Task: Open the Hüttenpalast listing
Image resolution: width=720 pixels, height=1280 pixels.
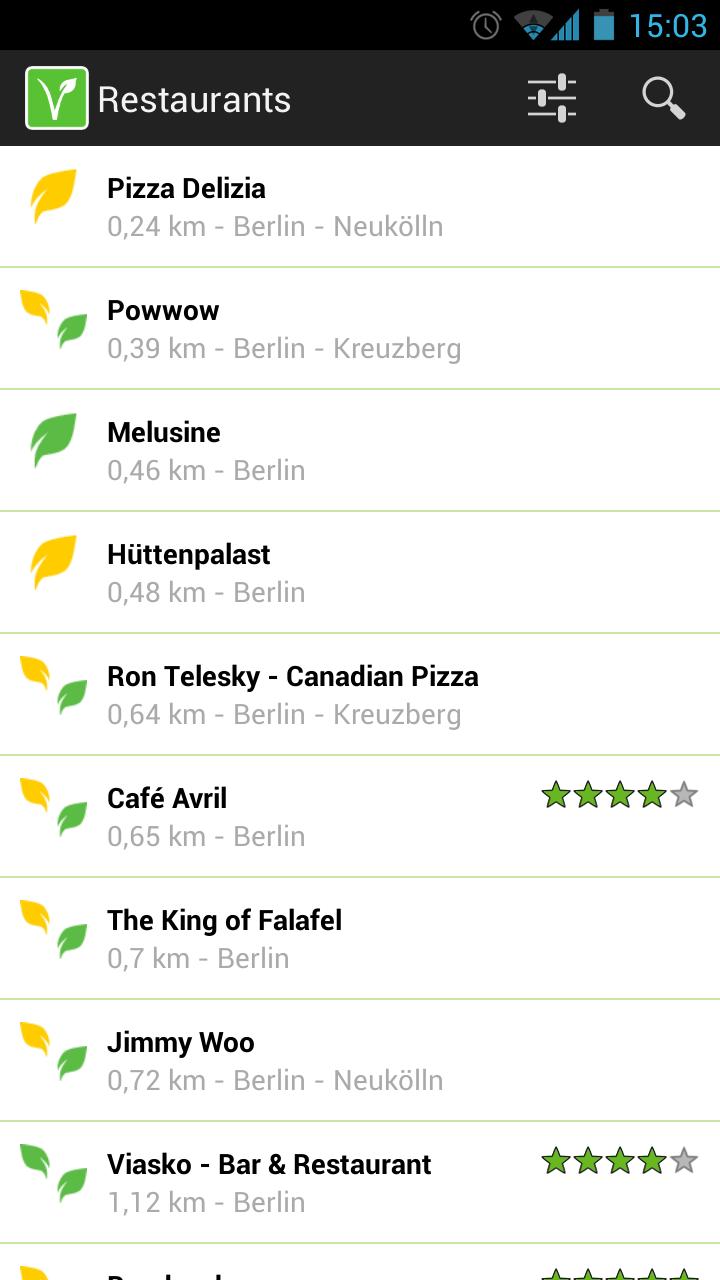Action: point(360,573)
